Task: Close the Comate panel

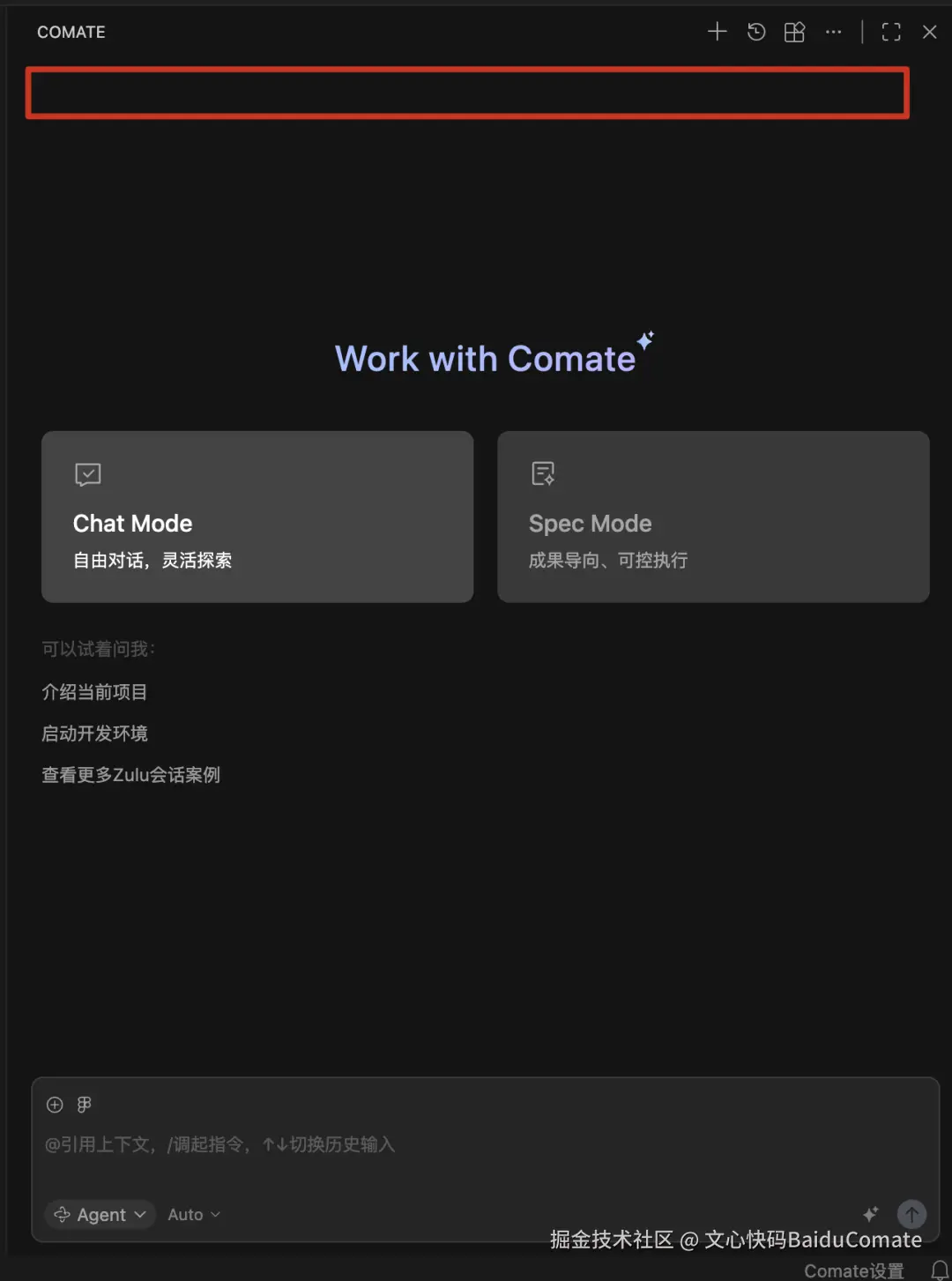Action: [929, 33]
